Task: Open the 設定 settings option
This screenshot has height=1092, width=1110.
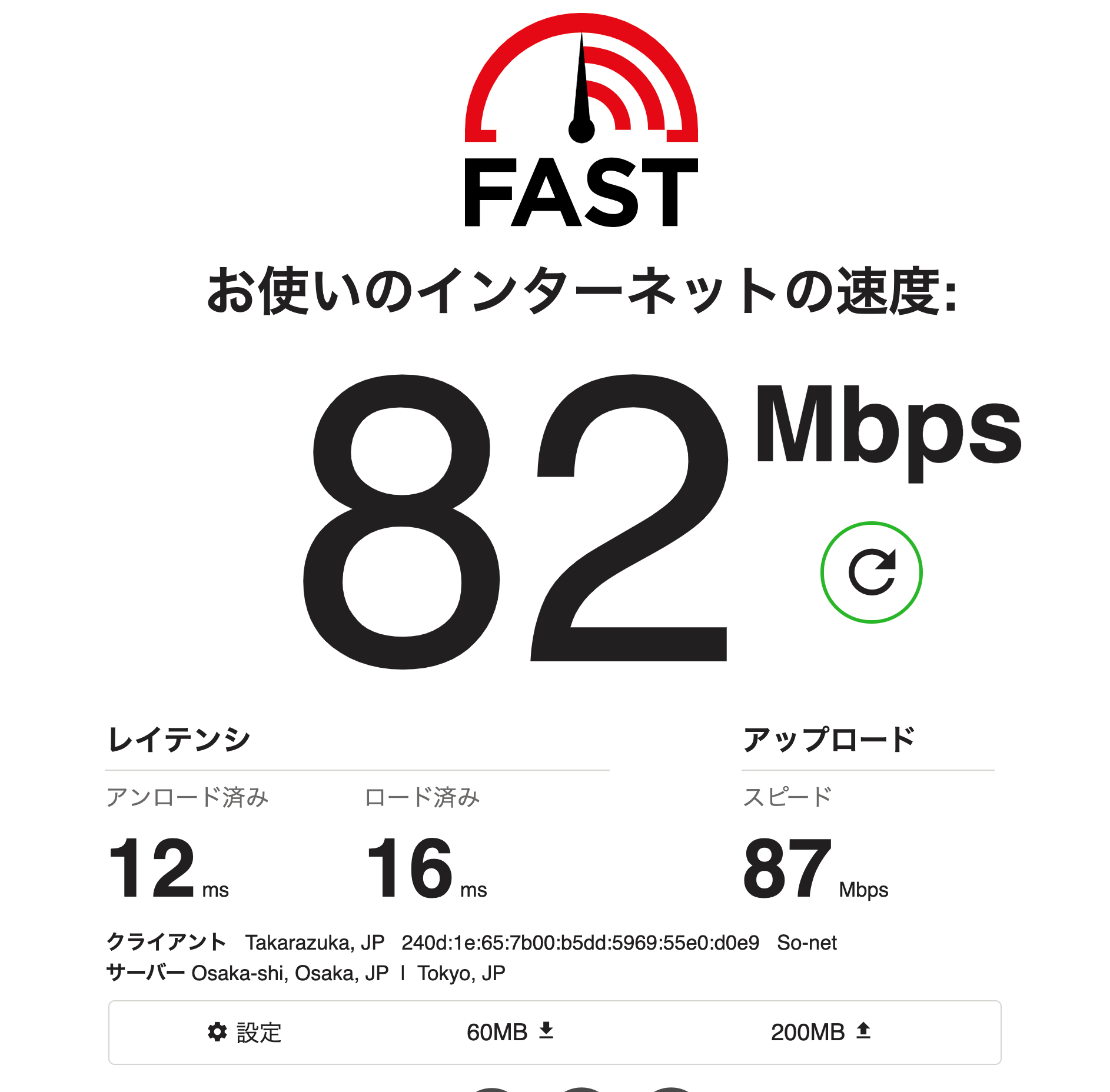Action: click(x=245, y=1032)
